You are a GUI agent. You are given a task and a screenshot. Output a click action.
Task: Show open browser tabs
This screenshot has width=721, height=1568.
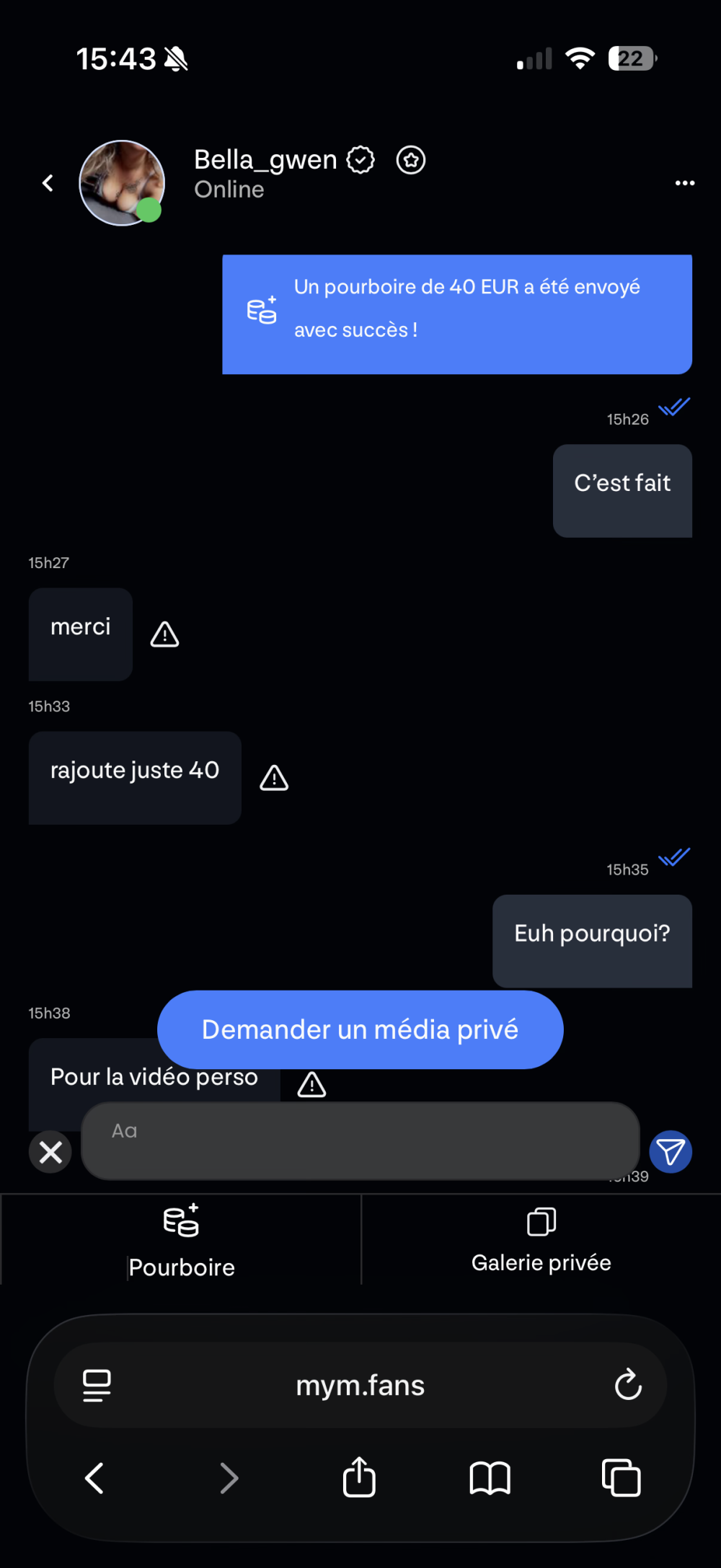(x=621, y=1478)
